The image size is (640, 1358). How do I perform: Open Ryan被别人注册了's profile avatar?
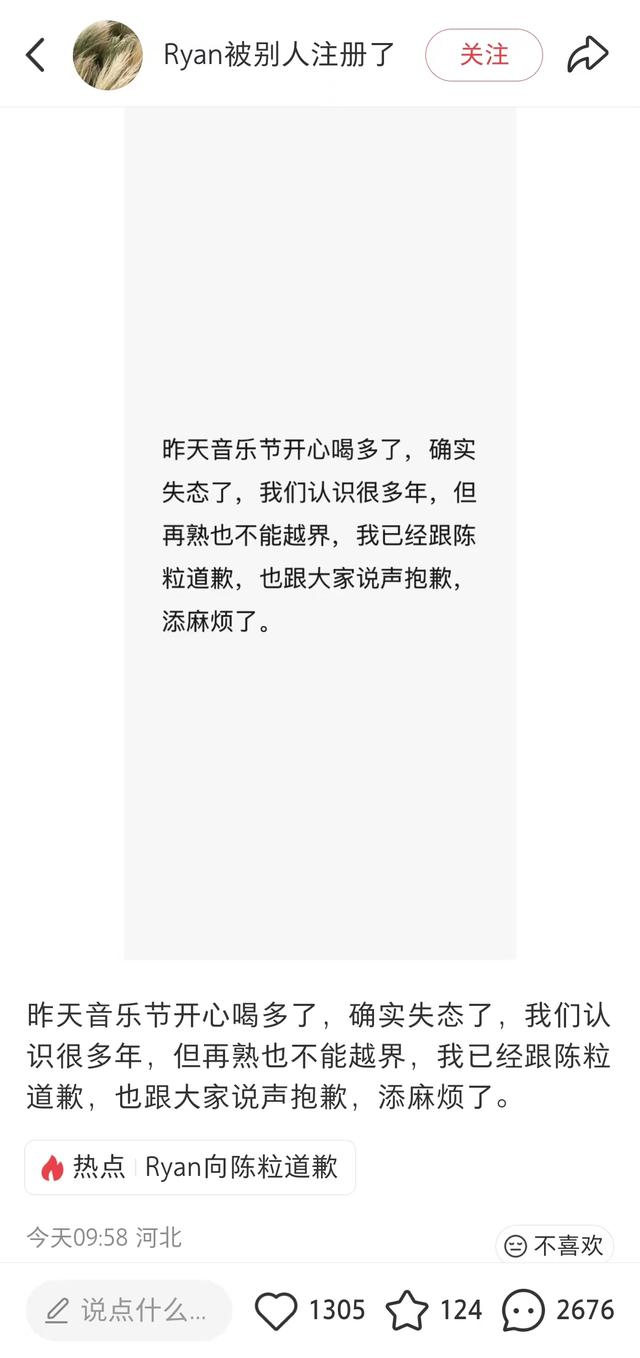[108, 55]
